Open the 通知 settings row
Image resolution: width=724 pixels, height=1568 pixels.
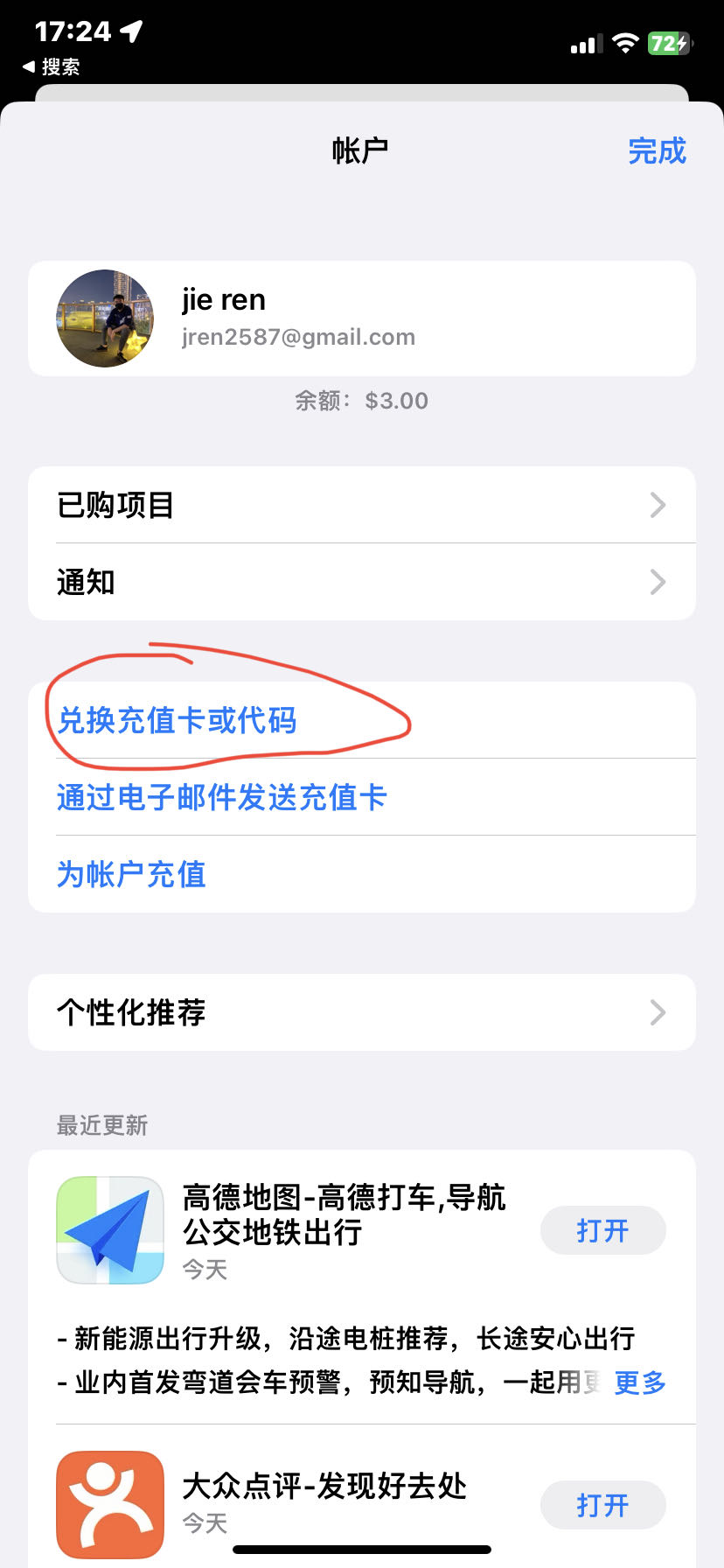click(x=361, y=582)
